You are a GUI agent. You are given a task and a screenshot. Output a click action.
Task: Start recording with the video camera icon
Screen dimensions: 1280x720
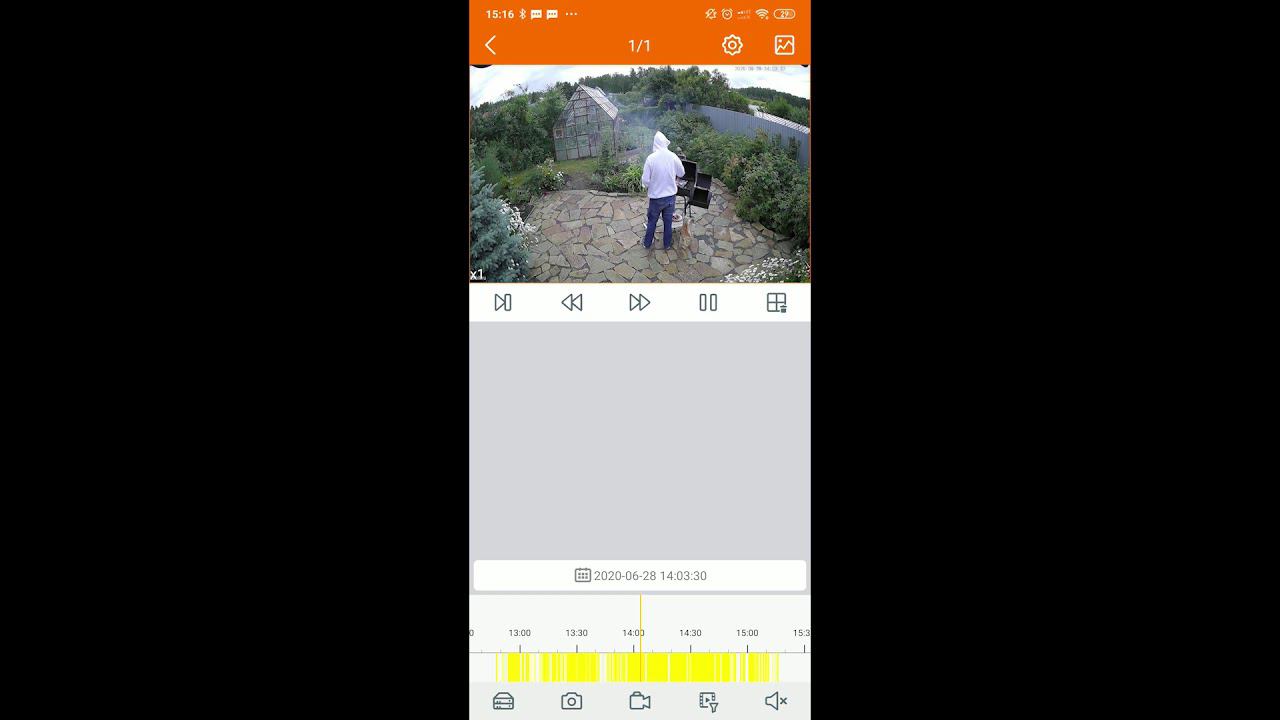[x=640, y=701]
